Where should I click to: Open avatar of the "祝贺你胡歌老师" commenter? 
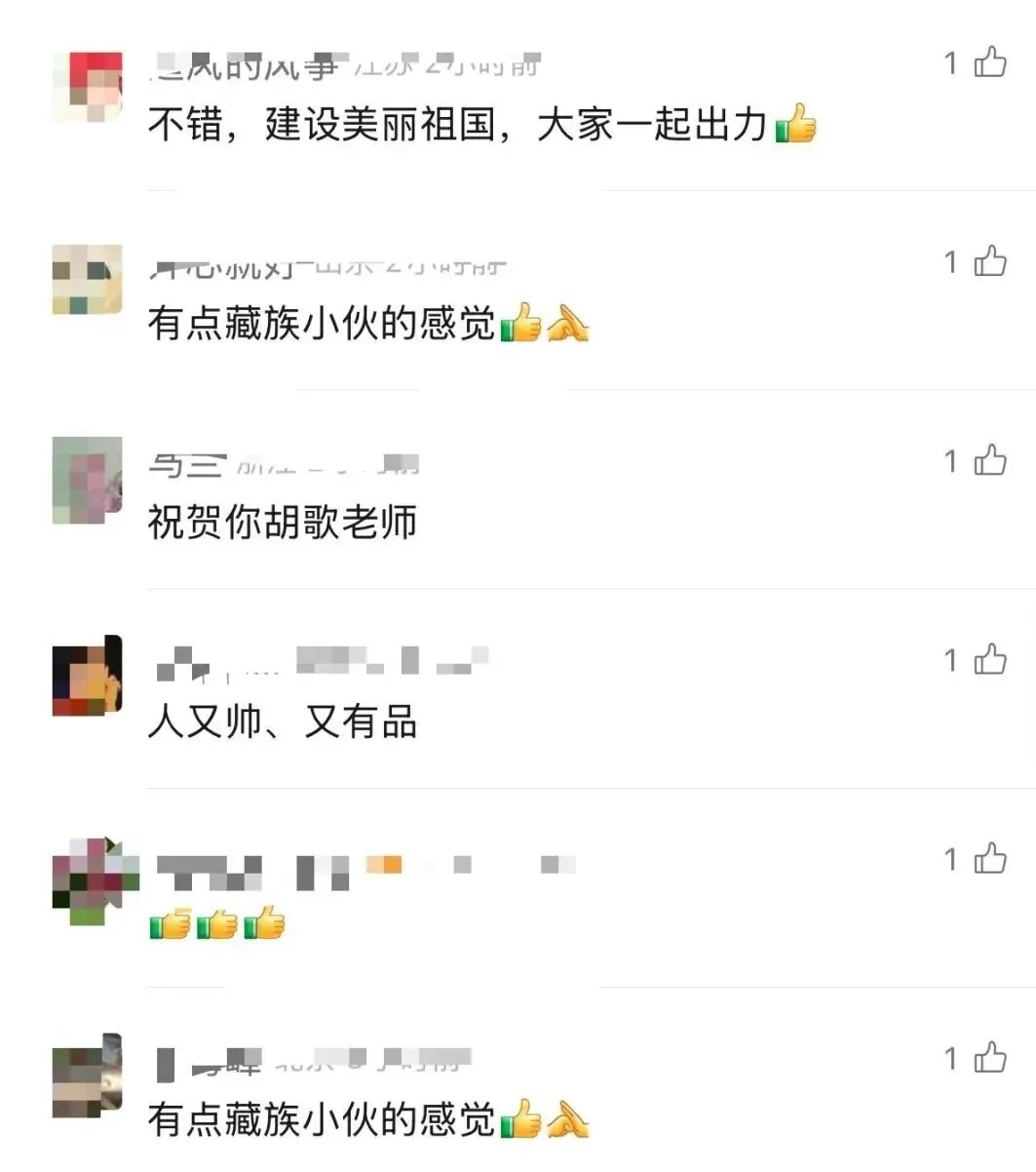coord(87,480)
